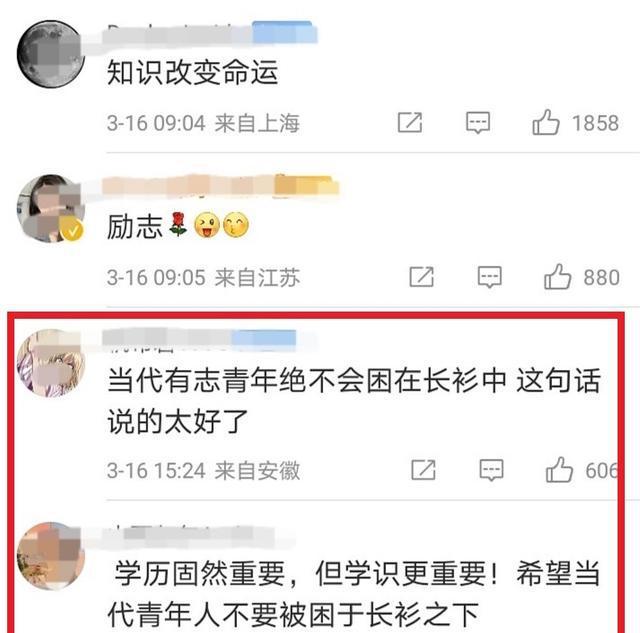Like the comment 知识改变命运

[546, 124]
